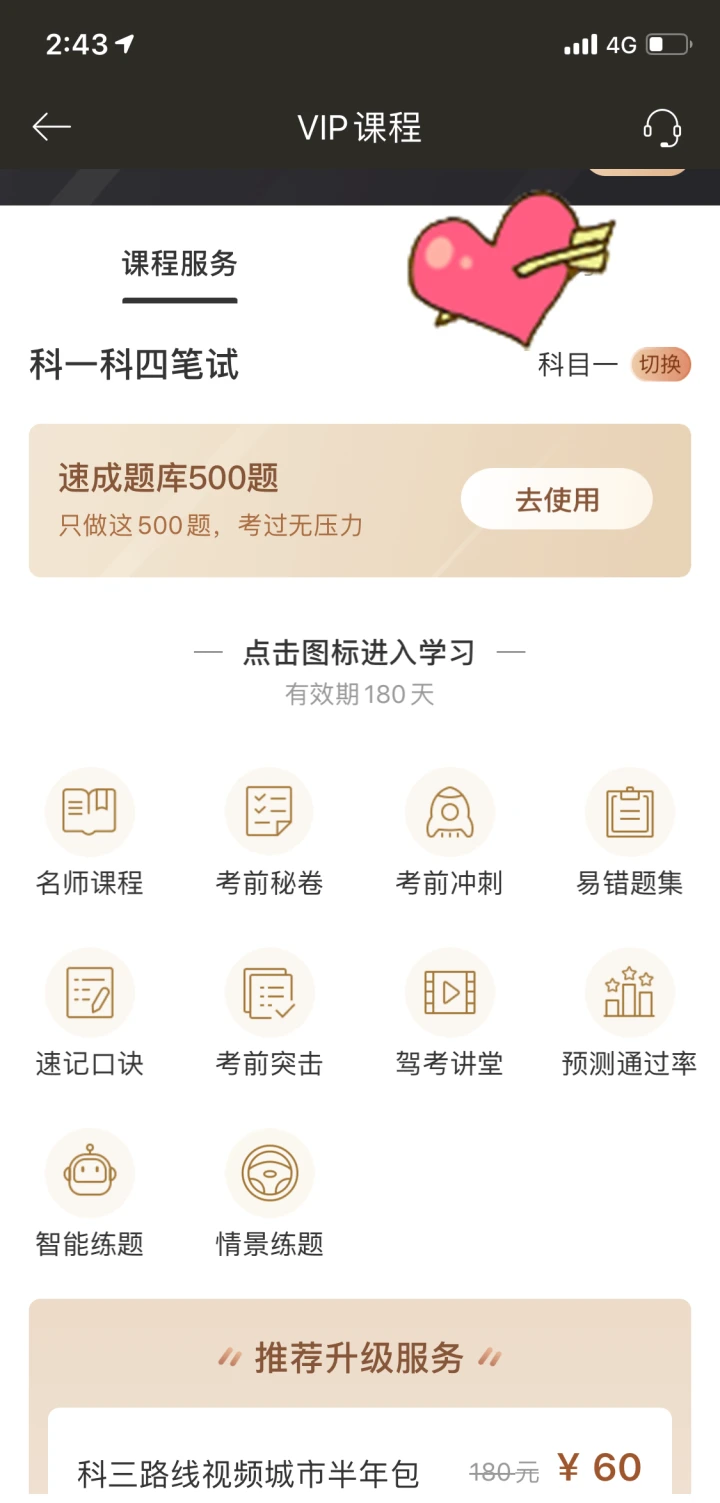Screen dimensions: 720x1503
Task: Open 情景练题
Action: tap(270, 1173)
